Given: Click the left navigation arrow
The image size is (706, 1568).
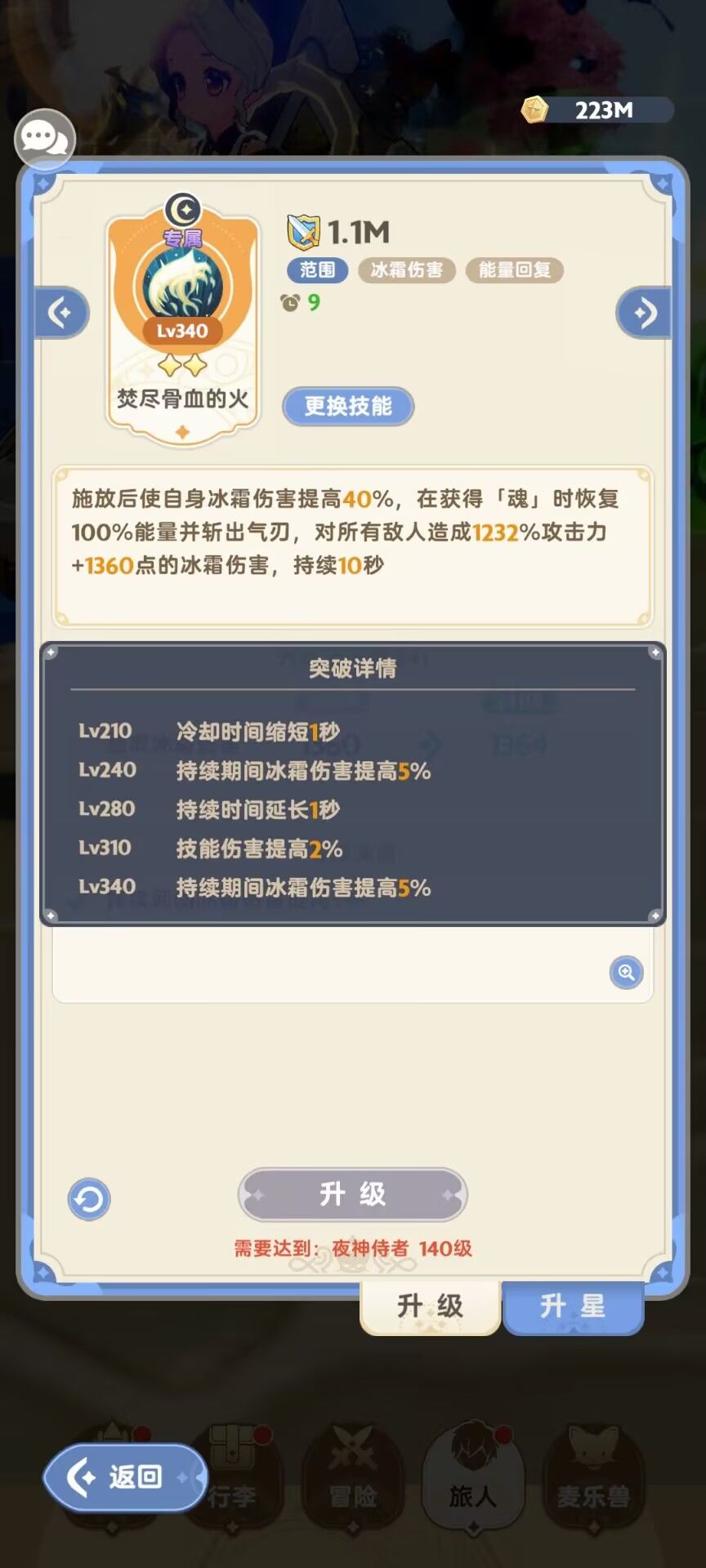Looking at the screenshot, I should click(61, 313).
